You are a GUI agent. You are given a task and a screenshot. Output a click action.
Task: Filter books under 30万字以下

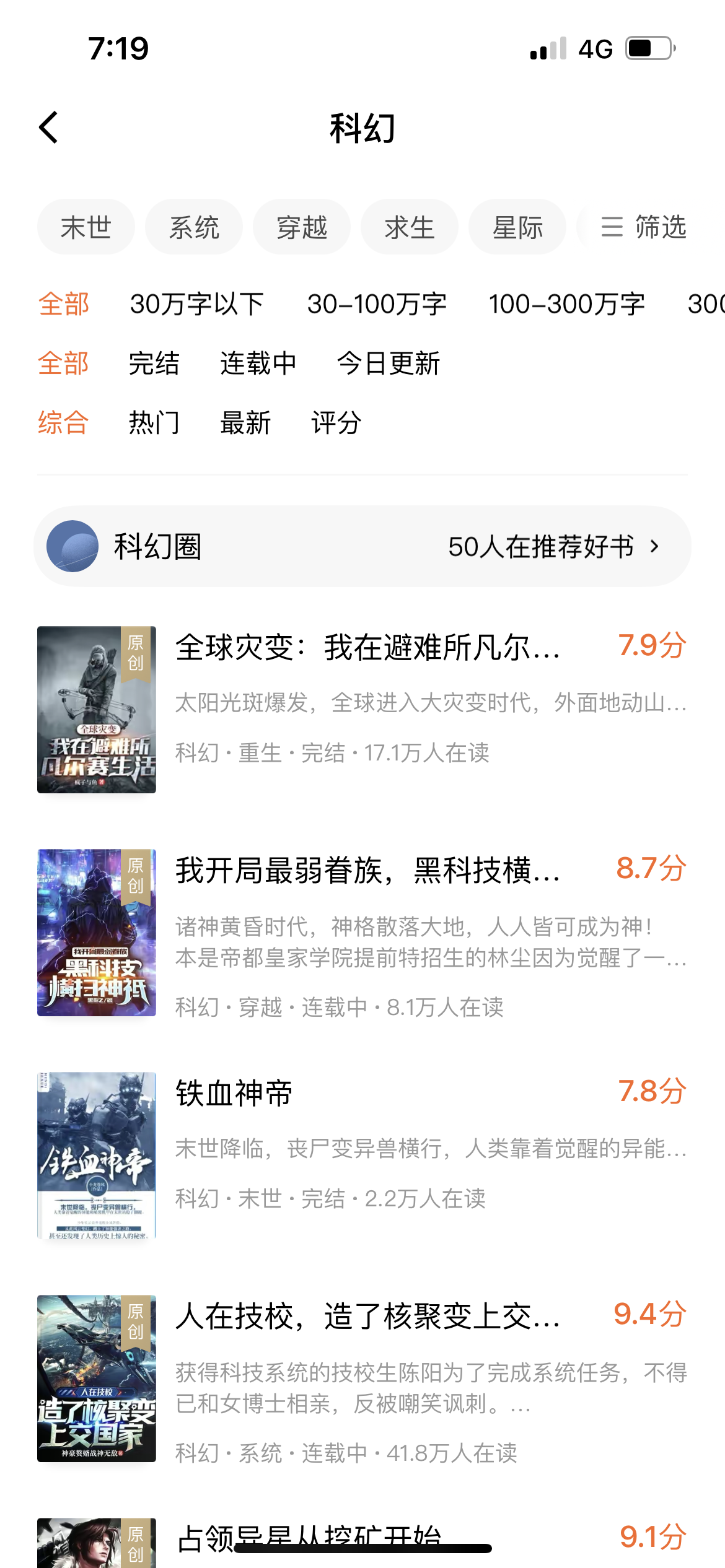(197, 304)
